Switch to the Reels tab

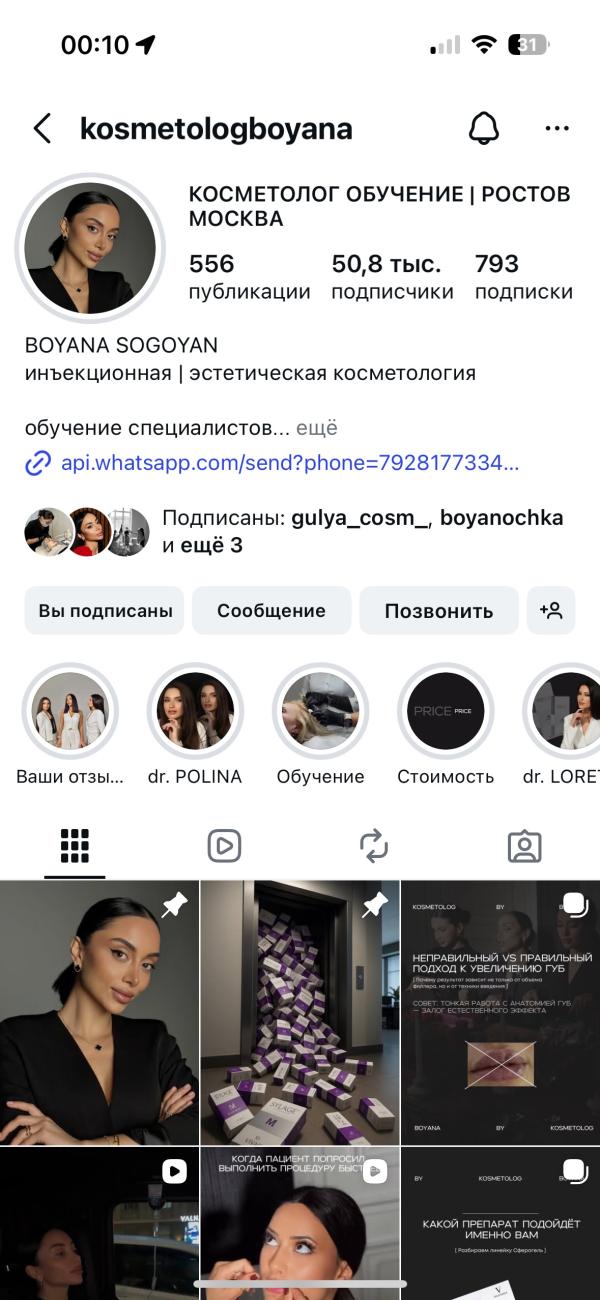[225, 846]
